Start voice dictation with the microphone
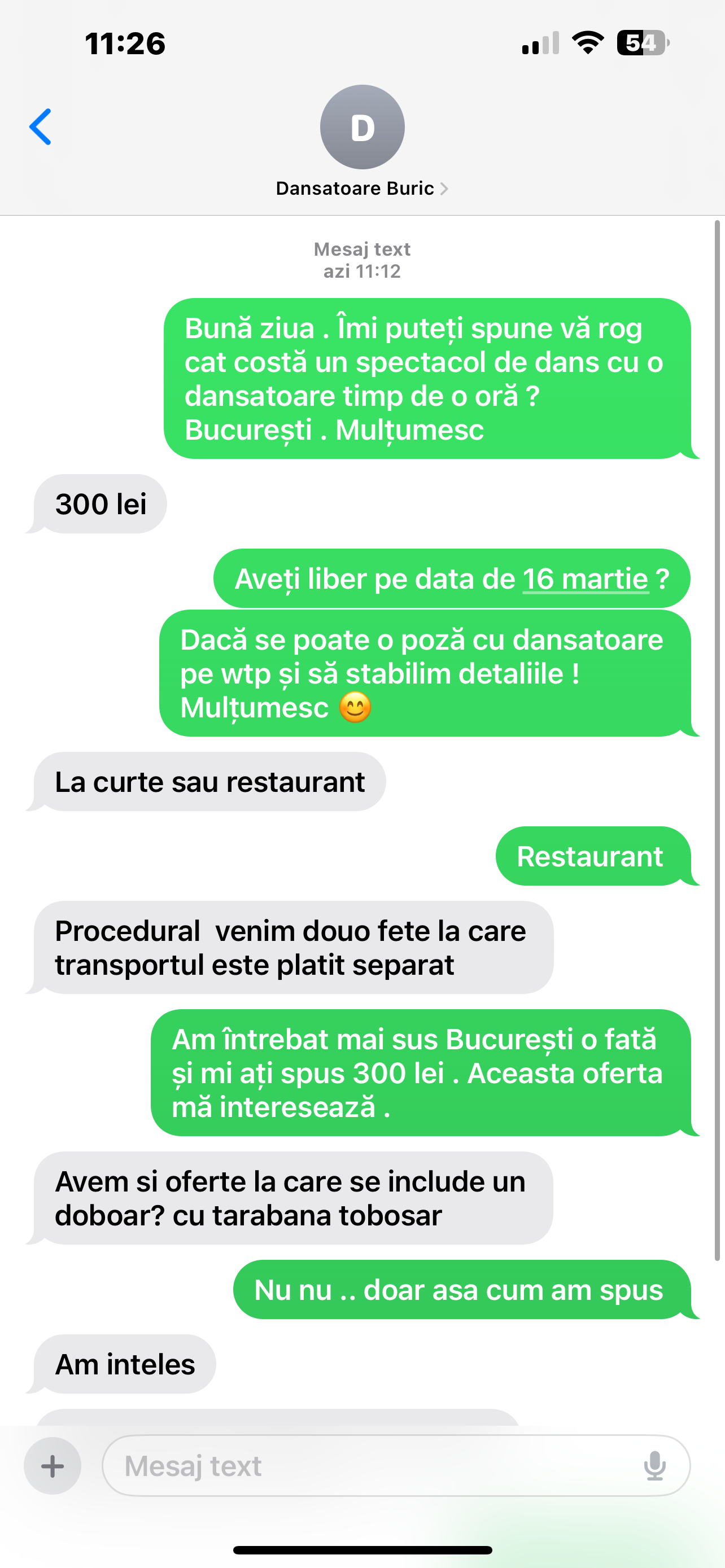The image size is (725, 1568). pos(654,1466)
